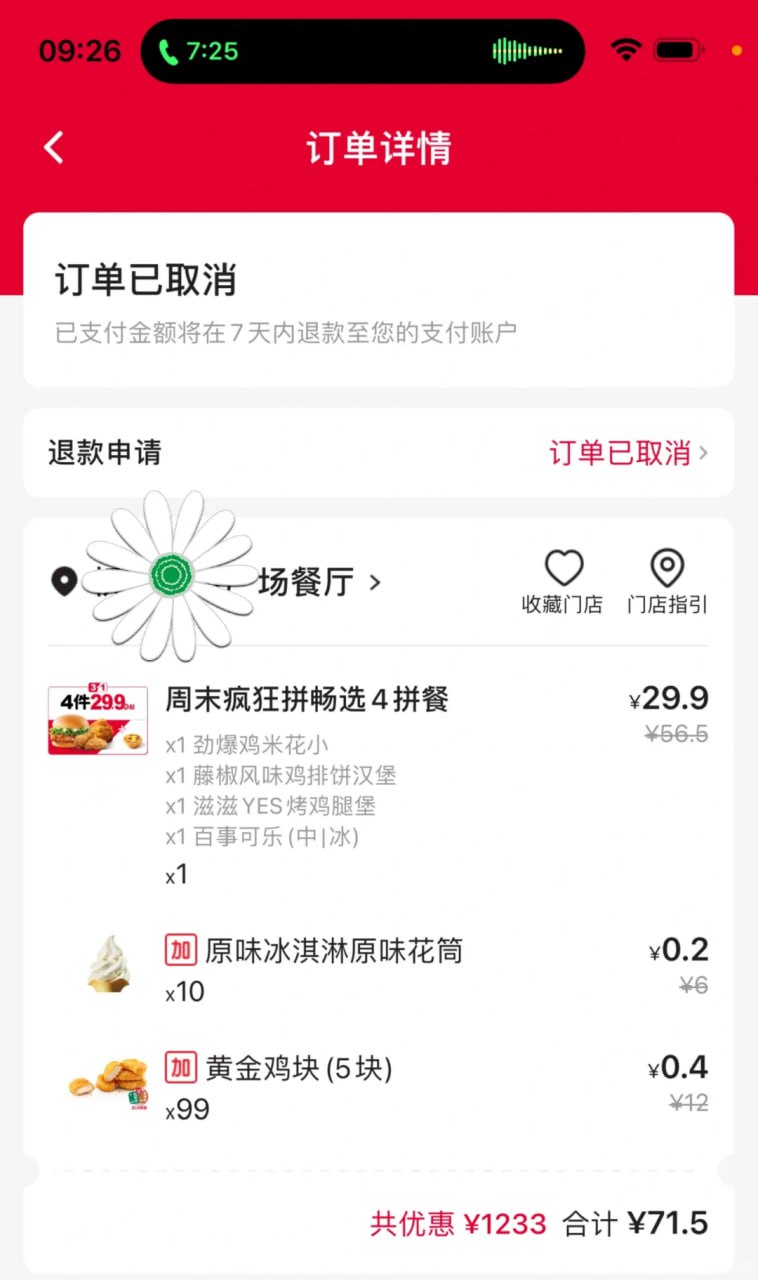Open the 4件29.9 combo thumbnail image

(x=97, y=714)
